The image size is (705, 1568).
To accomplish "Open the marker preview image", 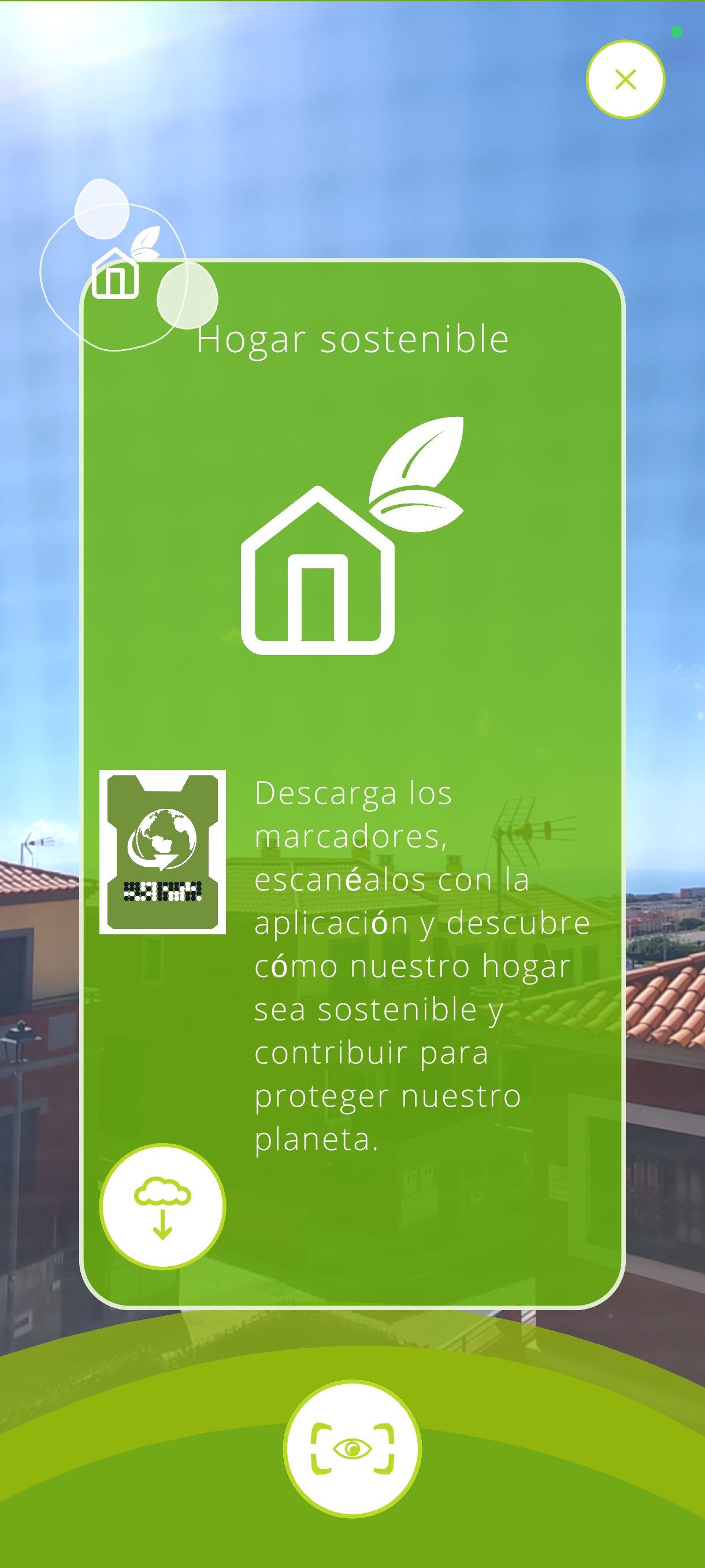I will coord(162,852).
